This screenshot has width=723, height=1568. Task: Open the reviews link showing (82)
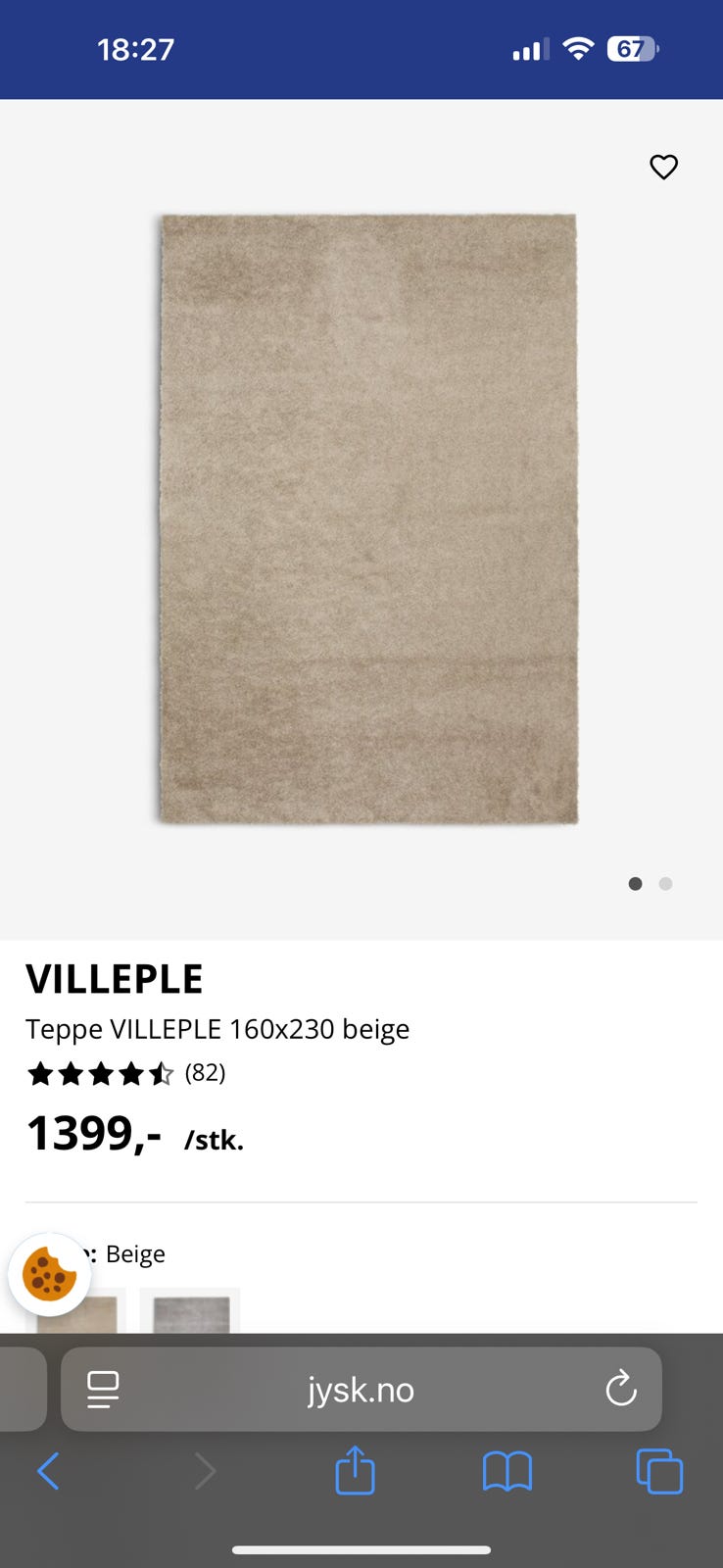(x=204, y=1073)
